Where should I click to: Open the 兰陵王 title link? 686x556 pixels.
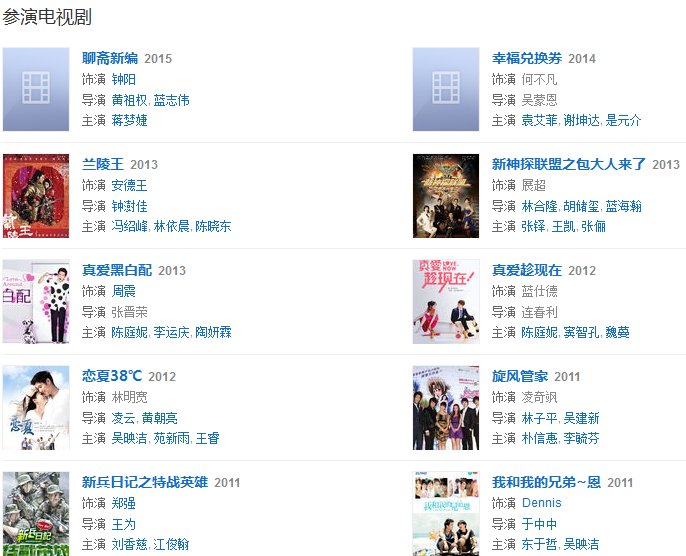tap(104, 164)
